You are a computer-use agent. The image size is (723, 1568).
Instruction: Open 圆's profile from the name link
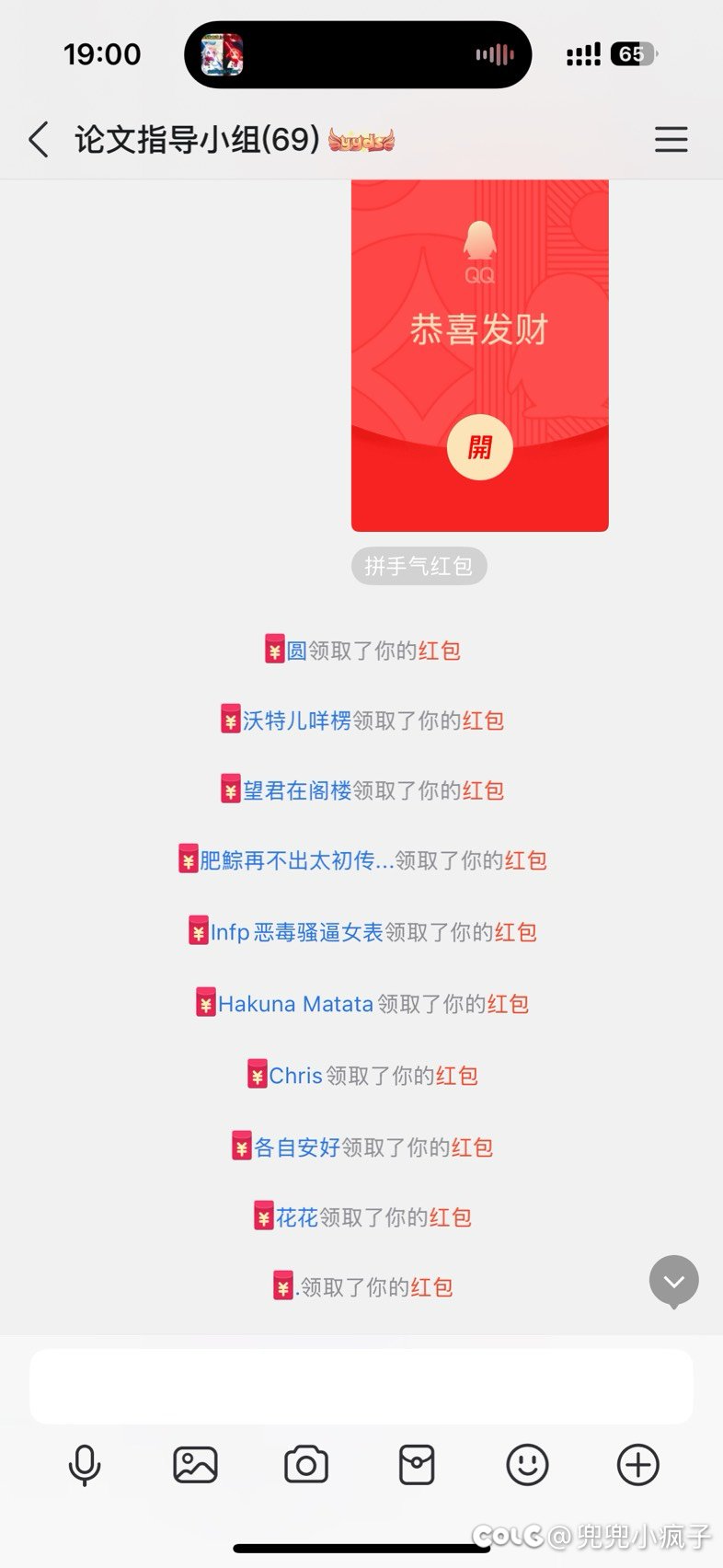pos(296,651)
